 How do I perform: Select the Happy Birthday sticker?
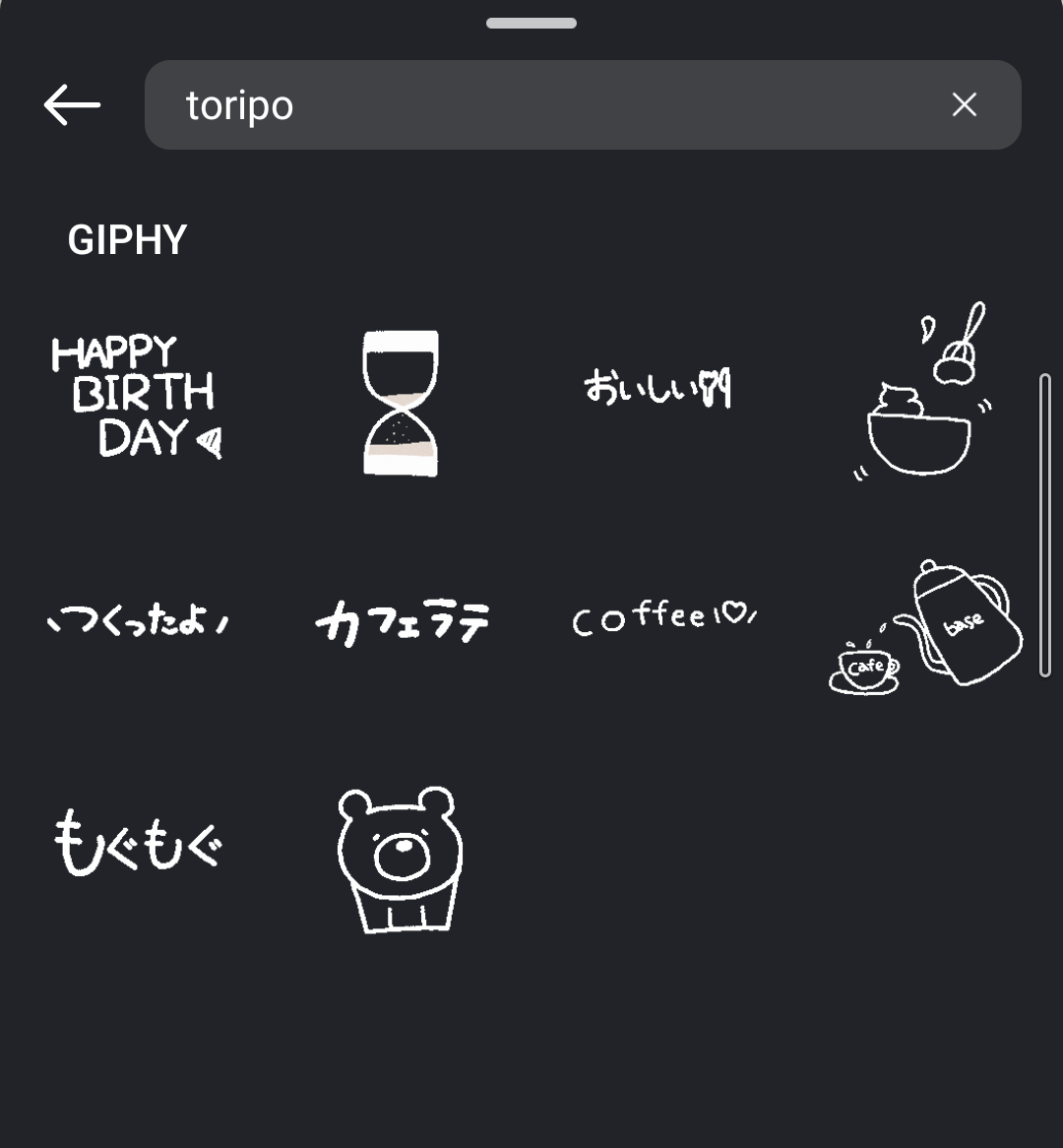coord(136,398)
